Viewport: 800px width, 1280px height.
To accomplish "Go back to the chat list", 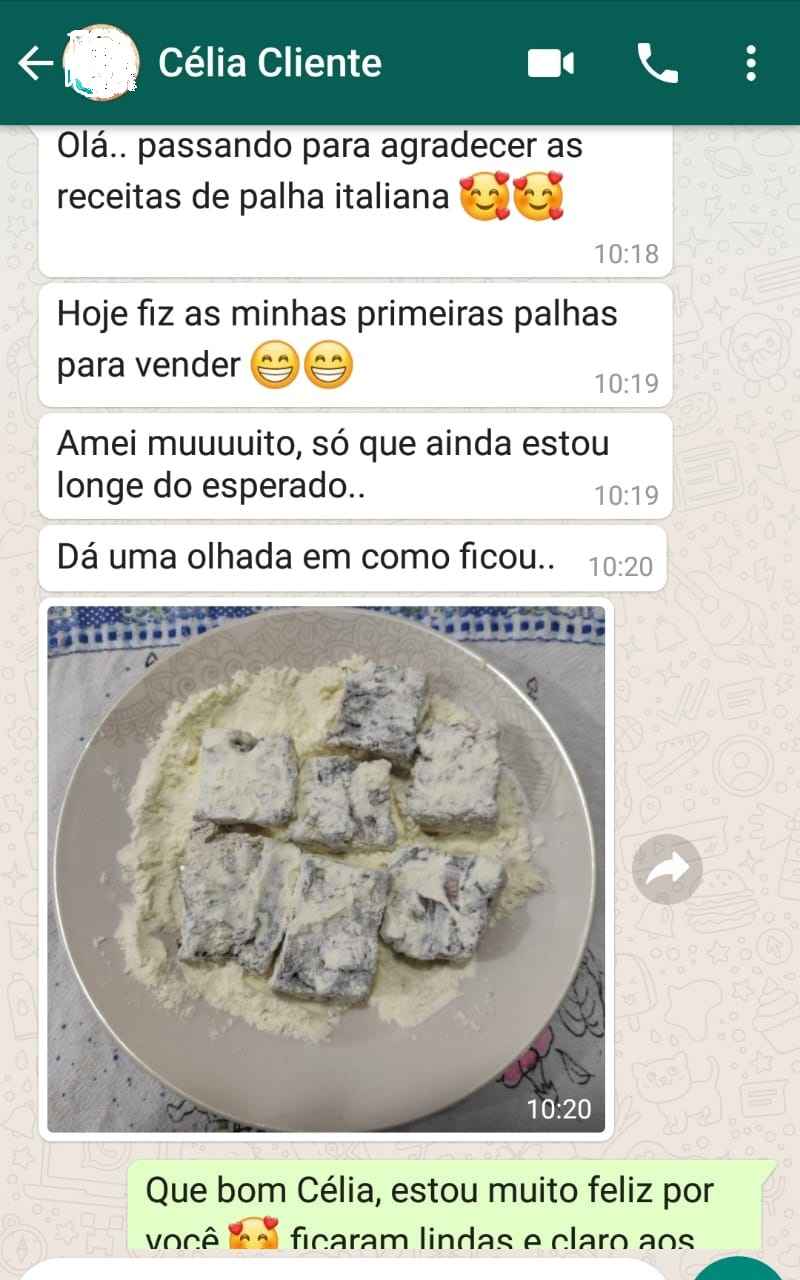I will 35,64.
